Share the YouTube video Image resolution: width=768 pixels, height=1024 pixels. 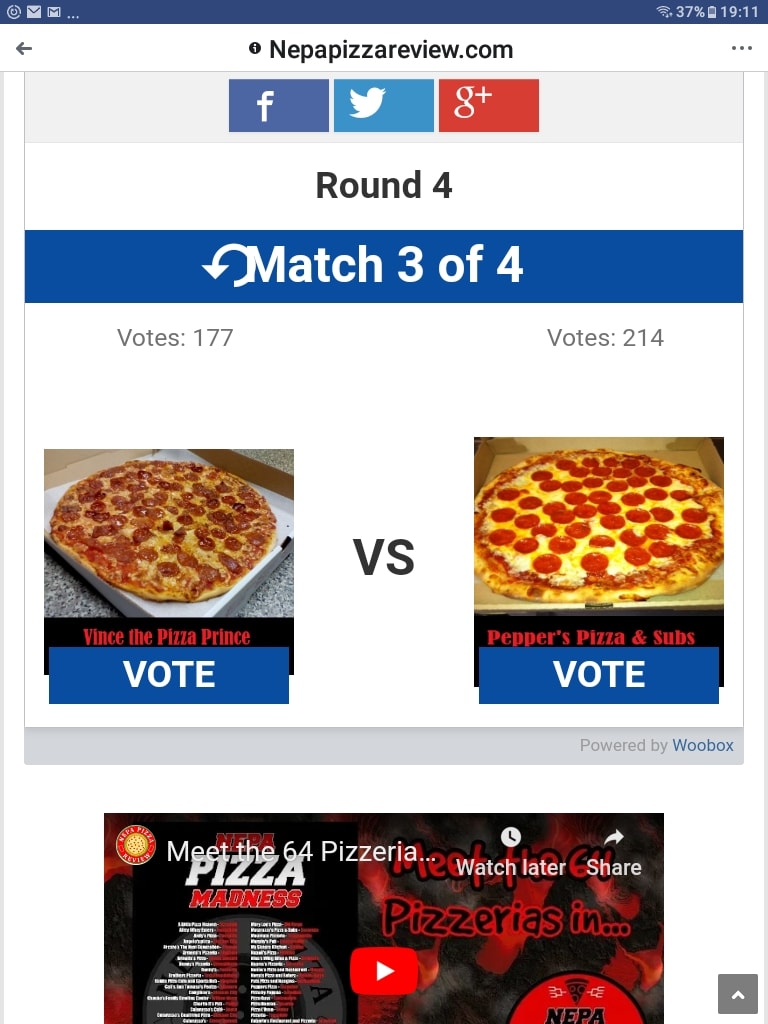coord(614,850)
